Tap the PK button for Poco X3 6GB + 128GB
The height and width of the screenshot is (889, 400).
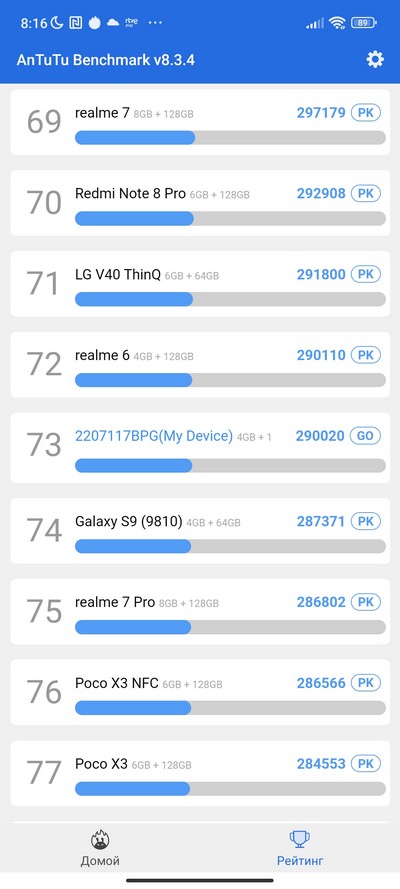point(365,764)
